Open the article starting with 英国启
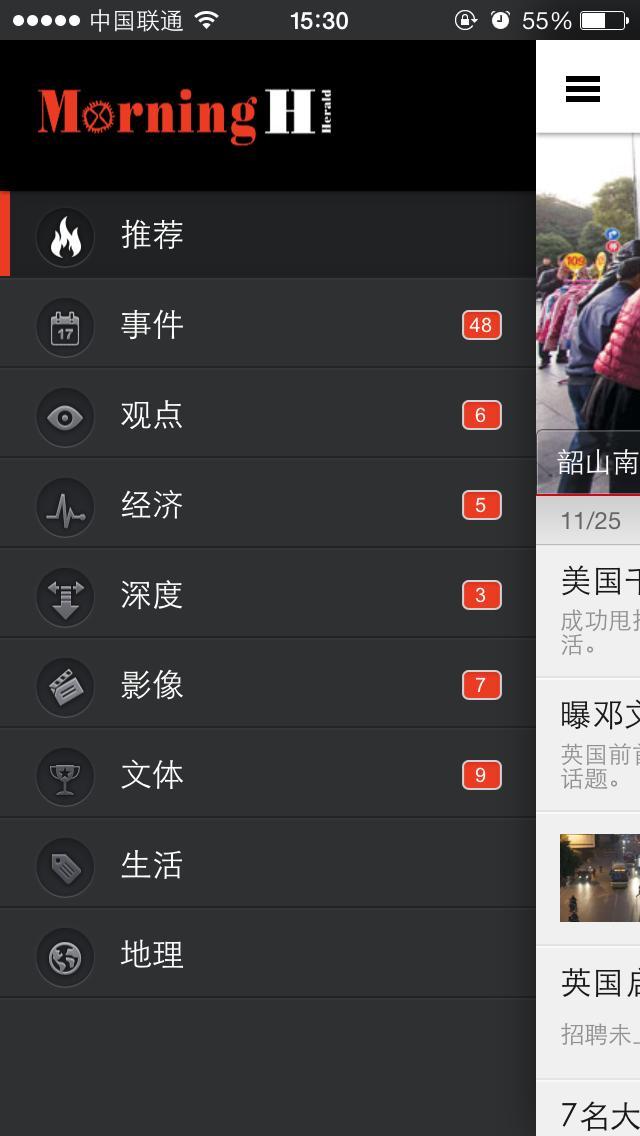 [588, 1012]
